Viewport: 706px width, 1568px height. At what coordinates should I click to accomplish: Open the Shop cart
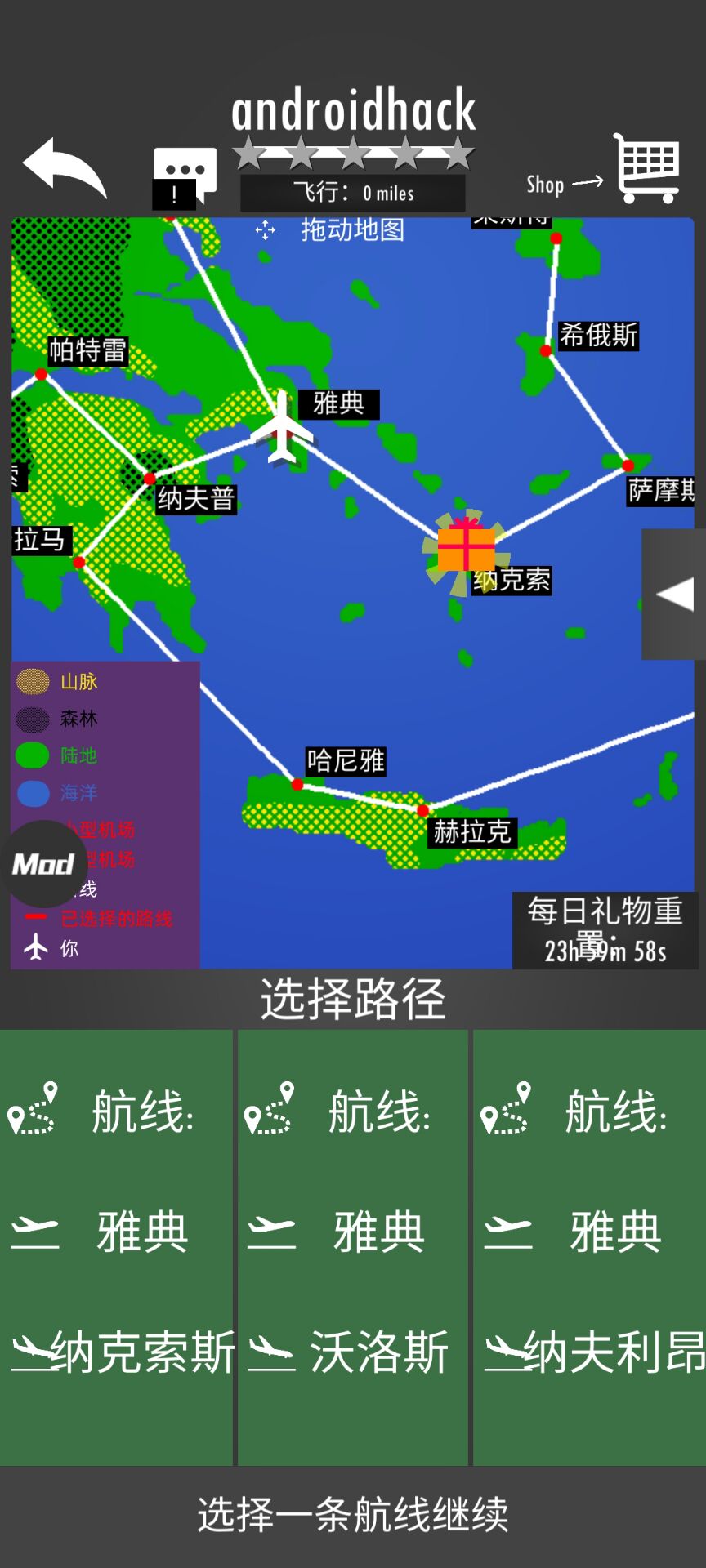(x=646, y=169)
